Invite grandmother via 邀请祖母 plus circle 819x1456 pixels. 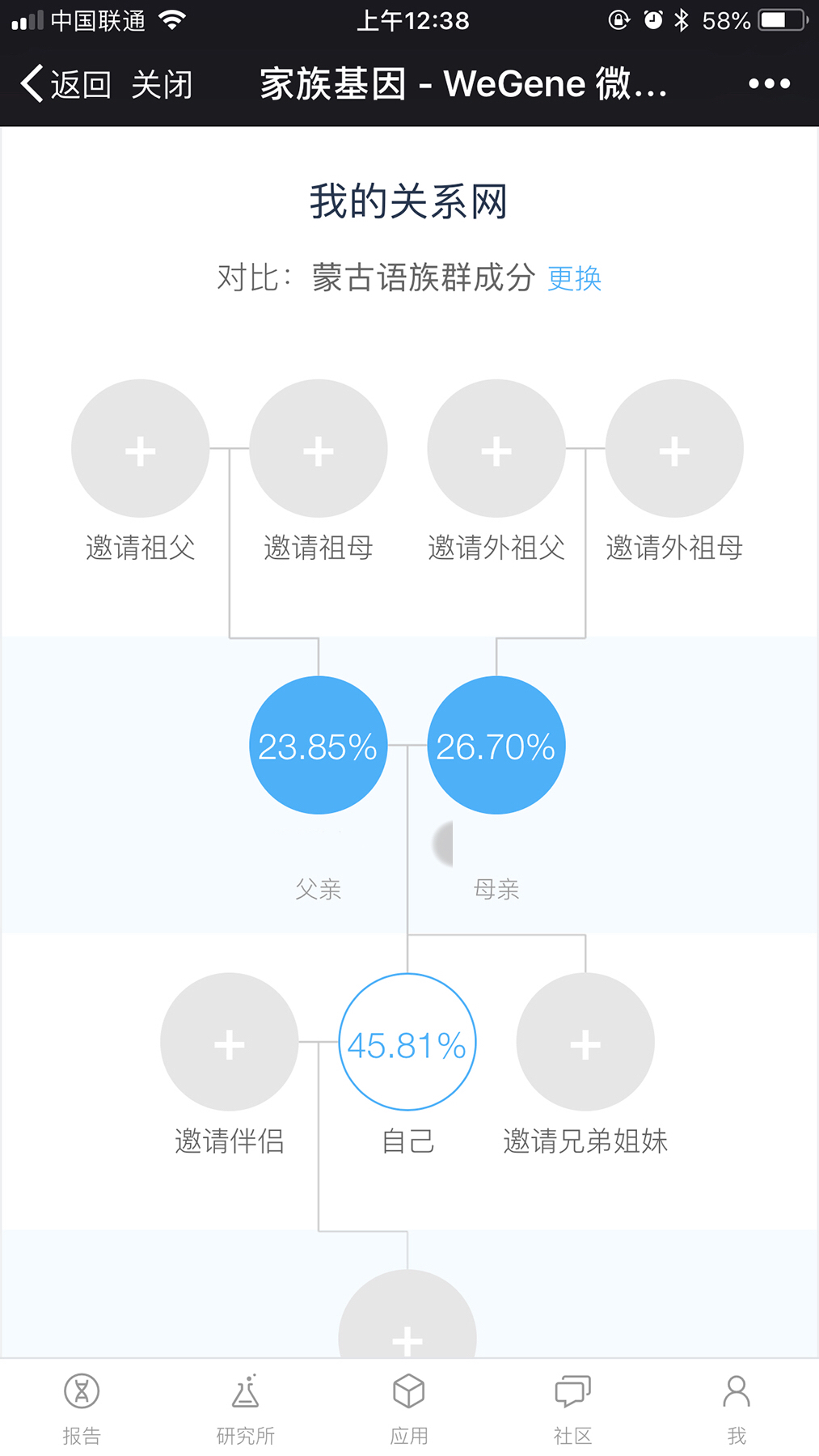point(319,449)
